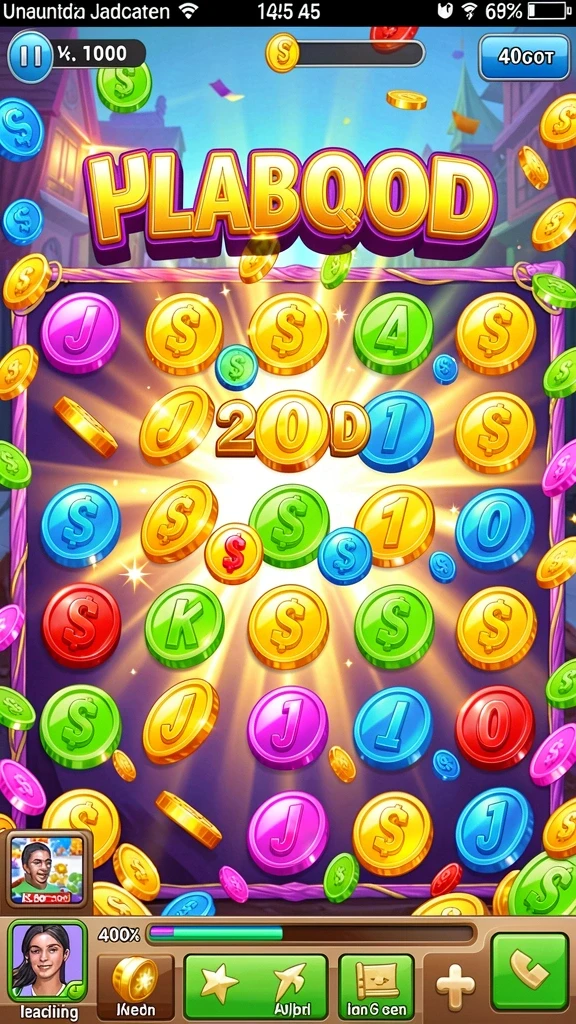Open the small photo card above the avatar

47,871
